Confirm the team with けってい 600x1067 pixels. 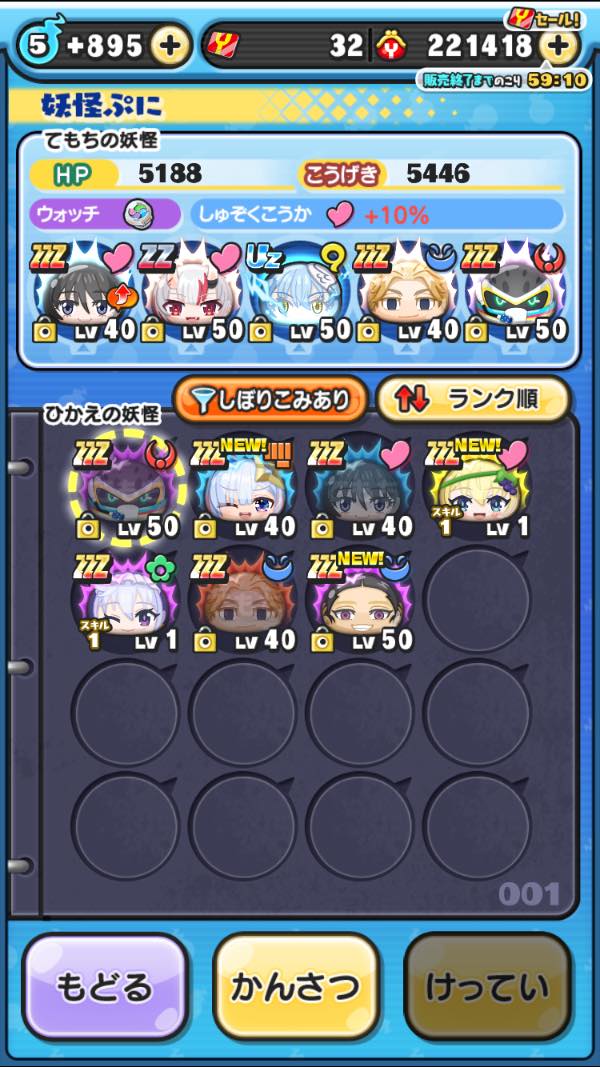488,987
